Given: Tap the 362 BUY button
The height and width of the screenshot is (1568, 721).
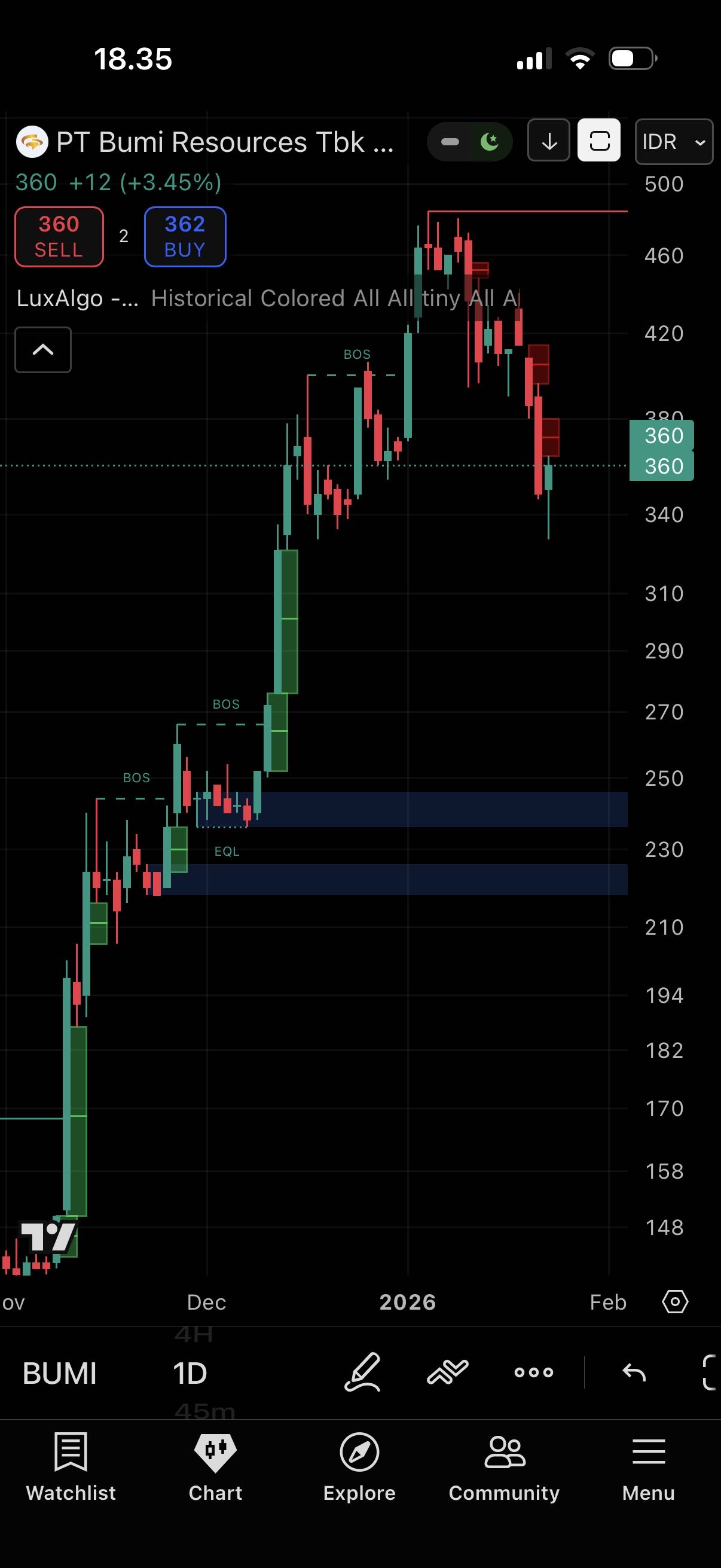Looking at the screenshot, I should tap(185, 237).
